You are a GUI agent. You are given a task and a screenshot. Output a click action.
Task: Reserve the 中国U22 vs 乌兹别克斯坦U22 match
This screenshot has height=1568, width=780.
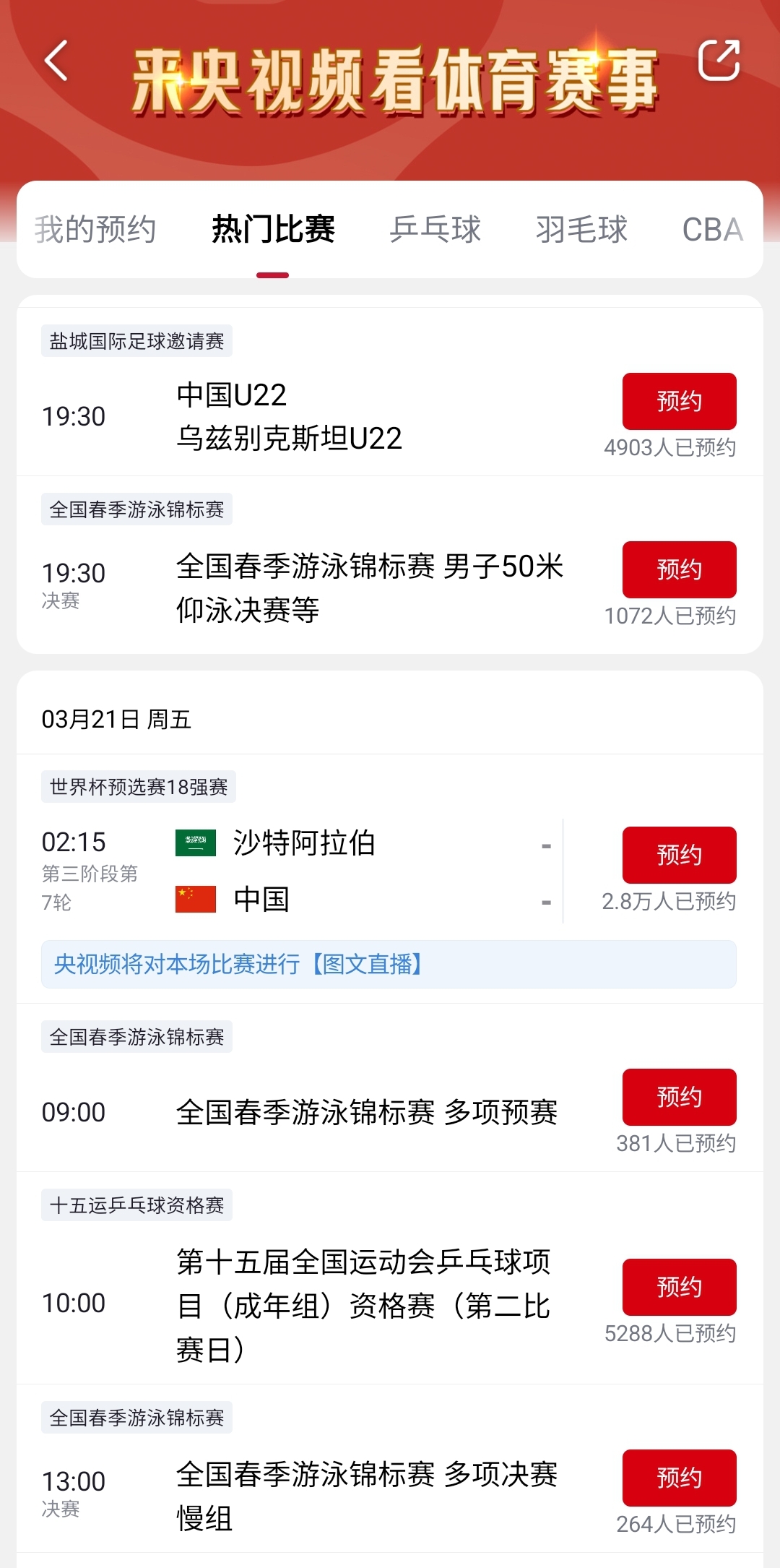coord(679,401)
